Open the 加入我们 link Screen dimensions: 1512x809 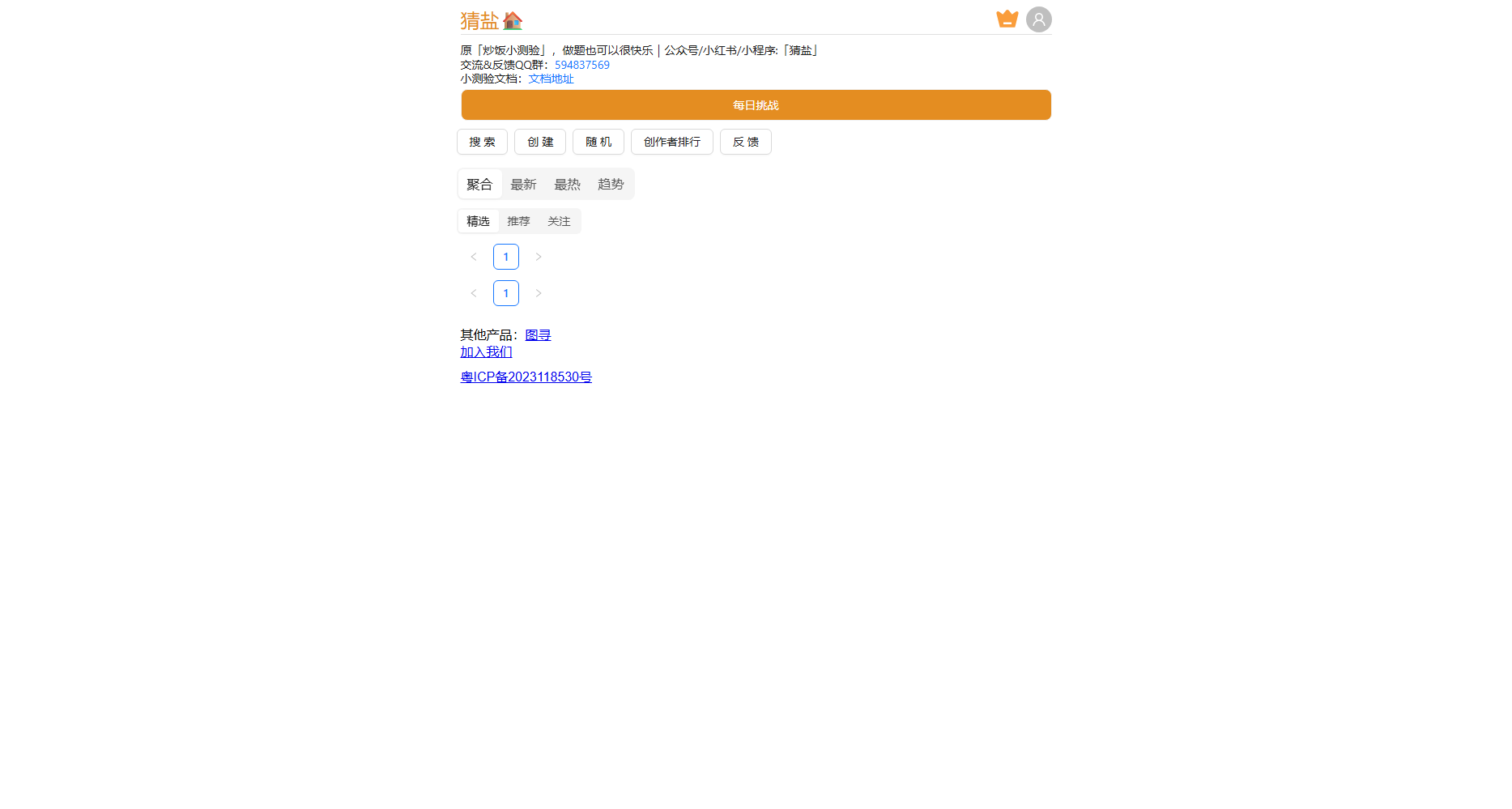point(486,352)
